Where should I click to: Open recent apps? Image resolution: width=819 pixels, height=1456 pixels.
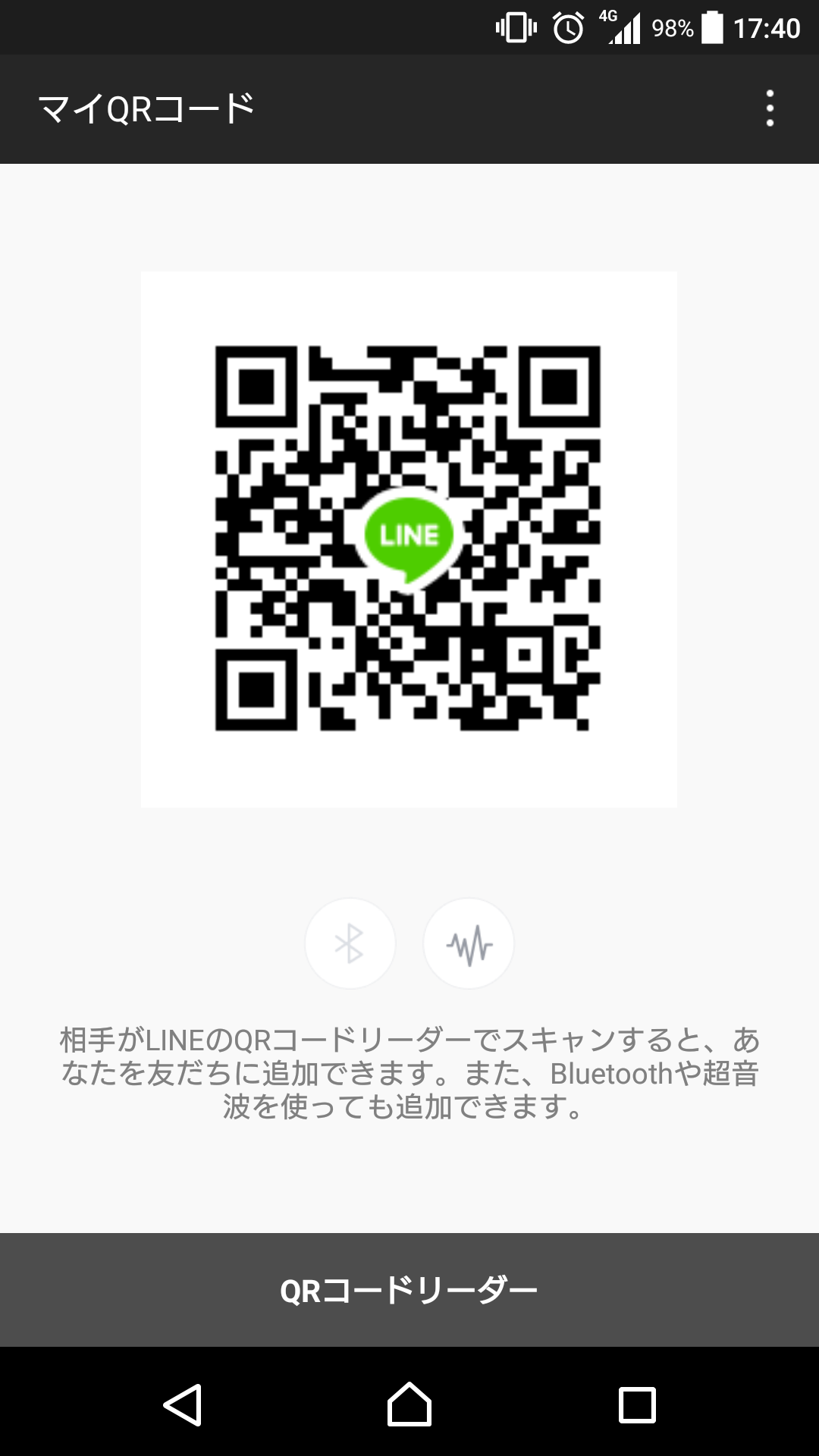[637, 1404]
